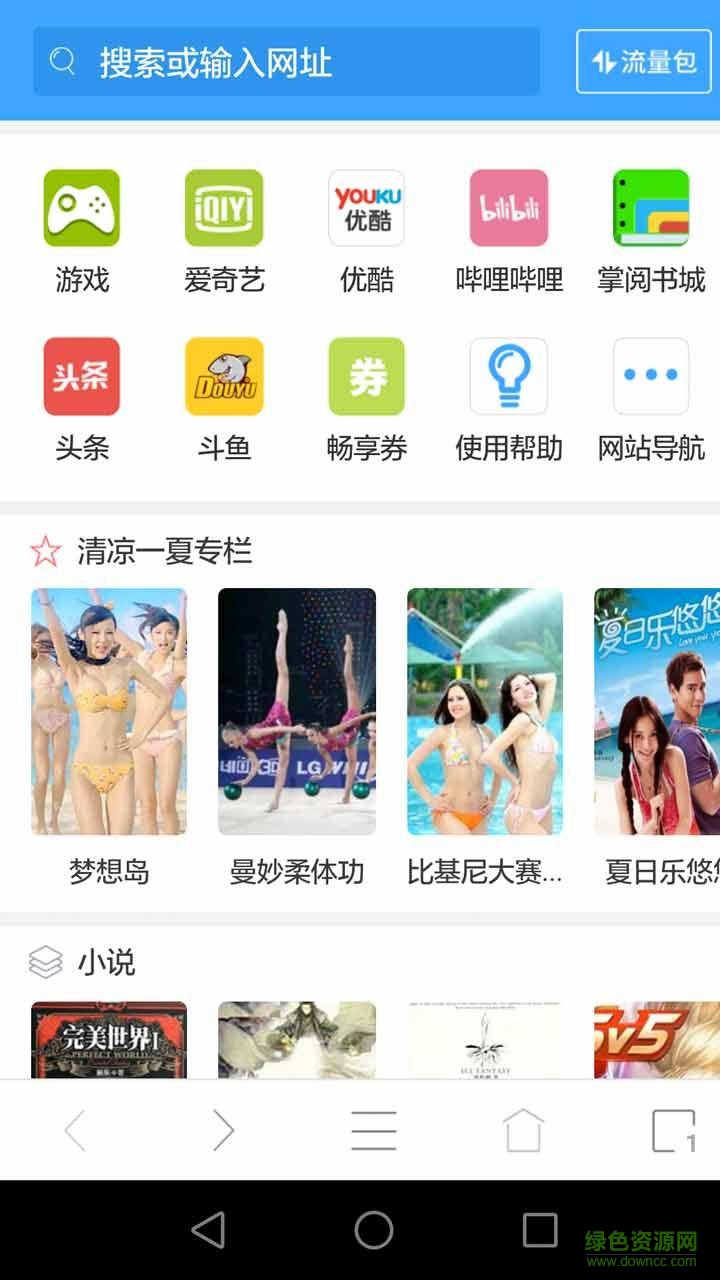
Task: View the 比基尼大赛 thumbnail
Action: tap(484, 712)
